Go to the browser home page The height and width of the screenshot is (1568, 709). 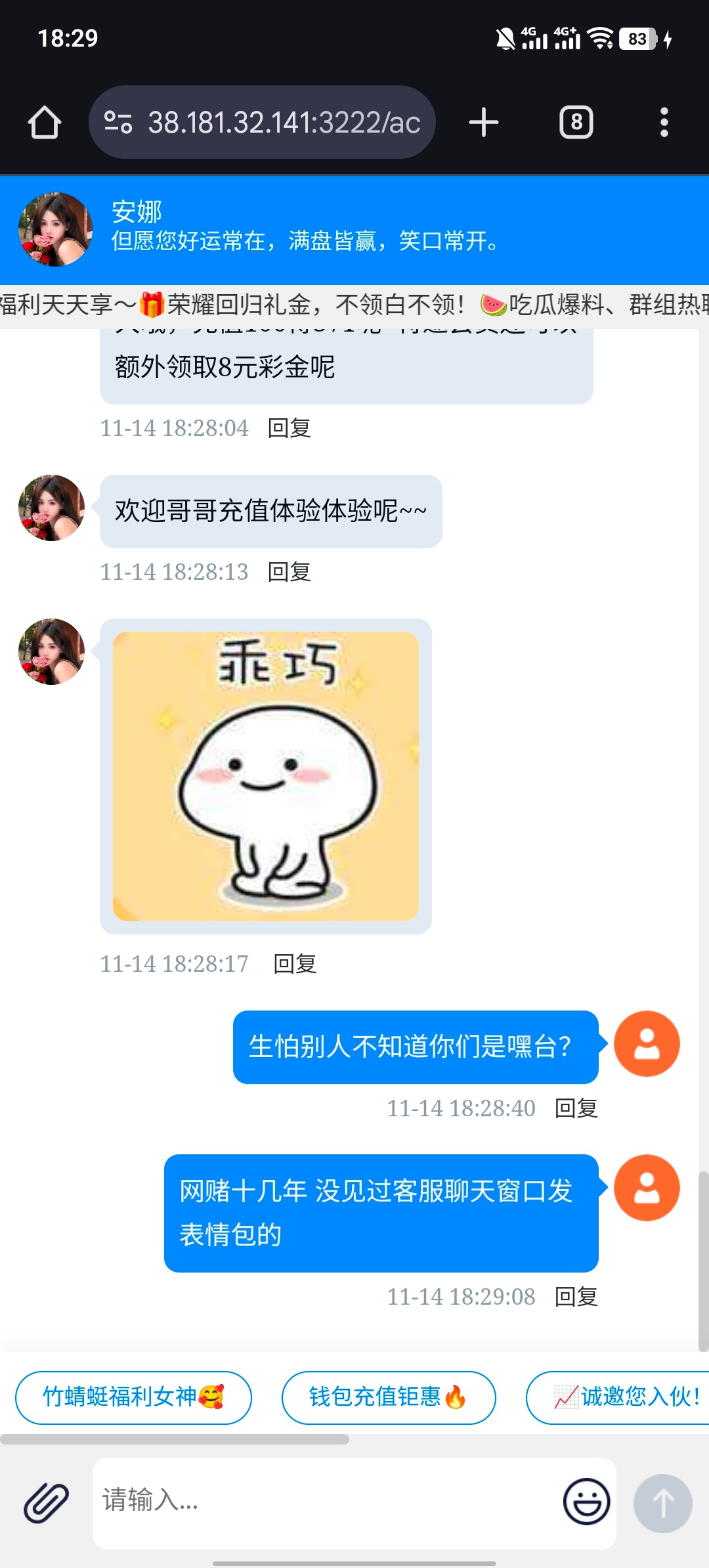click(45, 122)
